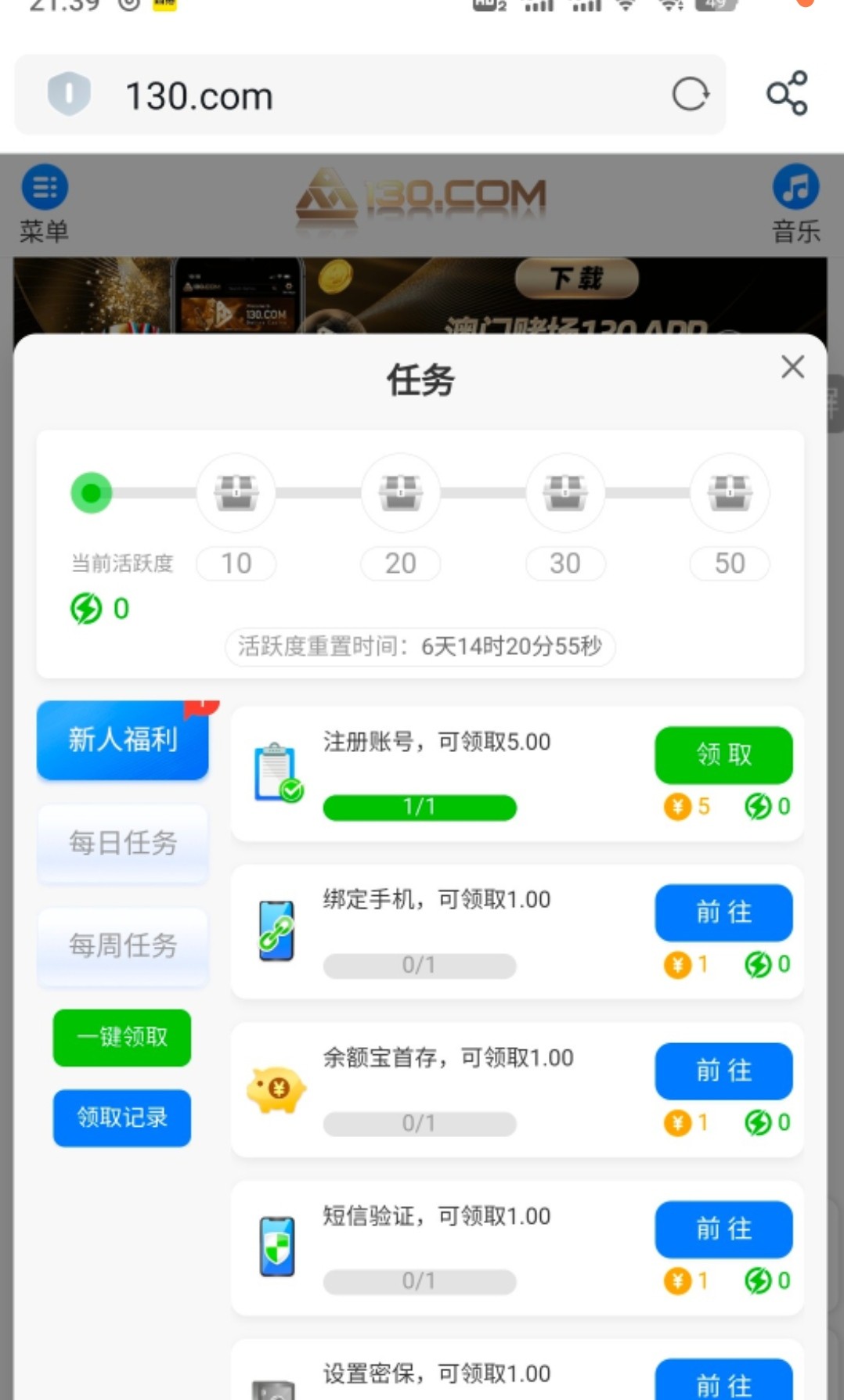Switch to 每日任务 tab
Viewport: 844px width, 1400px height.
pyautogui.click(x=123, y=843)
